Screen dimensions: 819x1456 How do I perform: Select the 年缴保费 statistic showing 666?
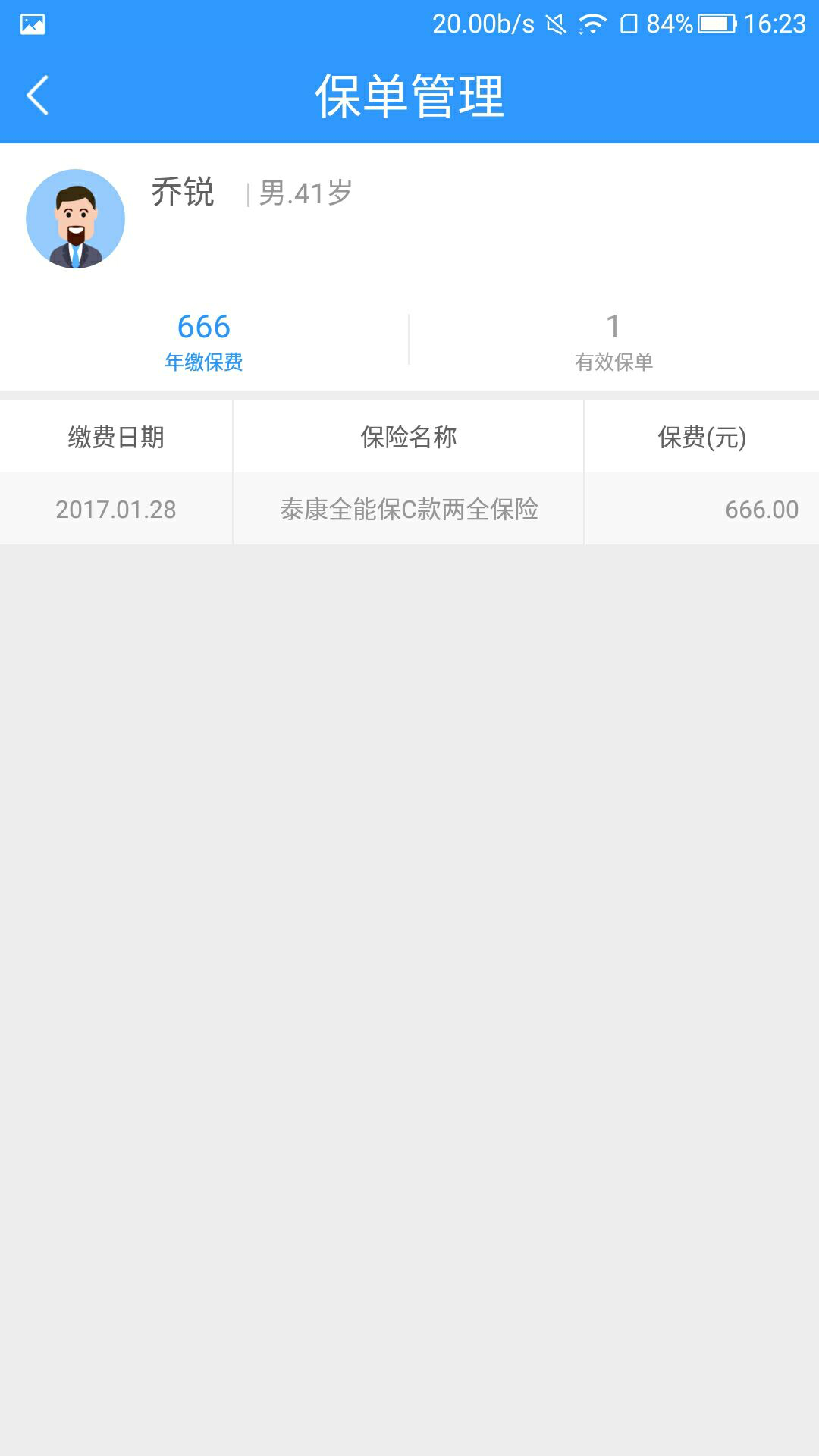(205, 340)
